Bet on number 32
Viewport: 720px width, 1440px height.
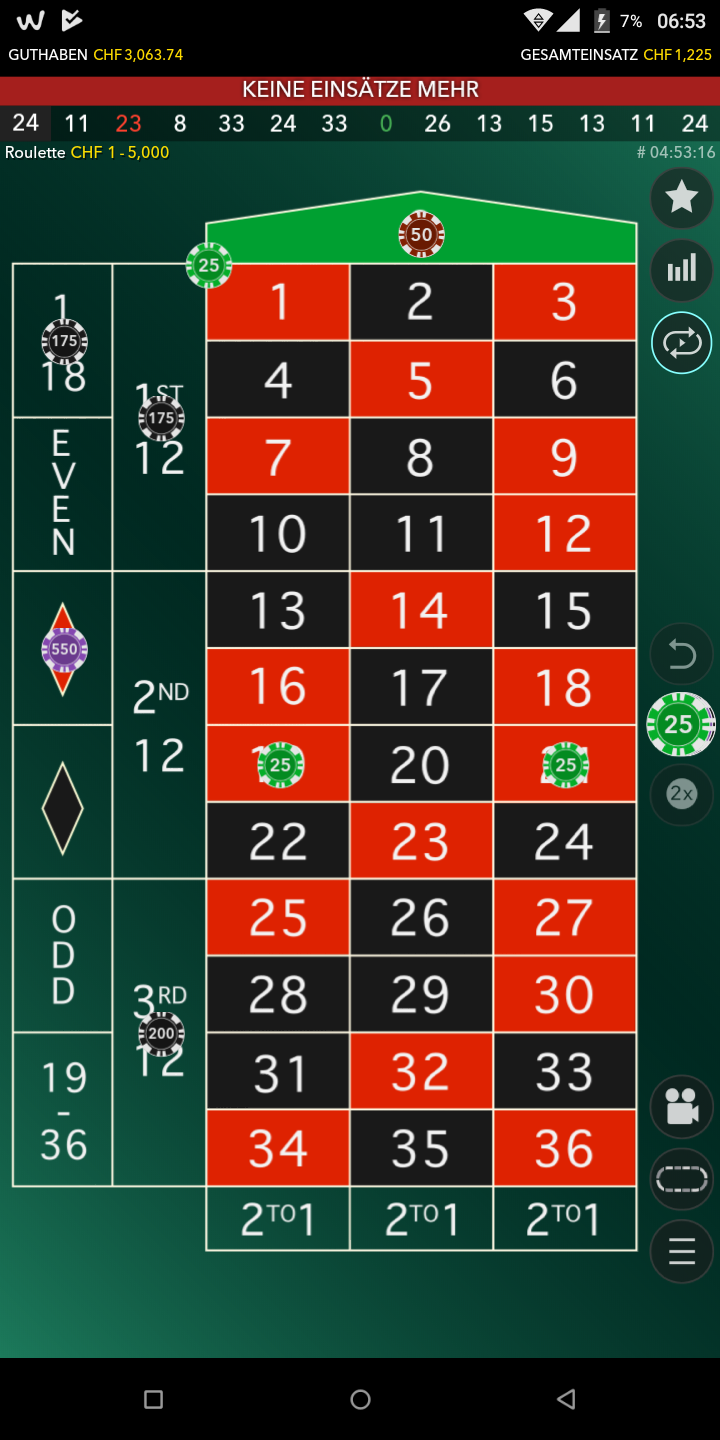421,1071
